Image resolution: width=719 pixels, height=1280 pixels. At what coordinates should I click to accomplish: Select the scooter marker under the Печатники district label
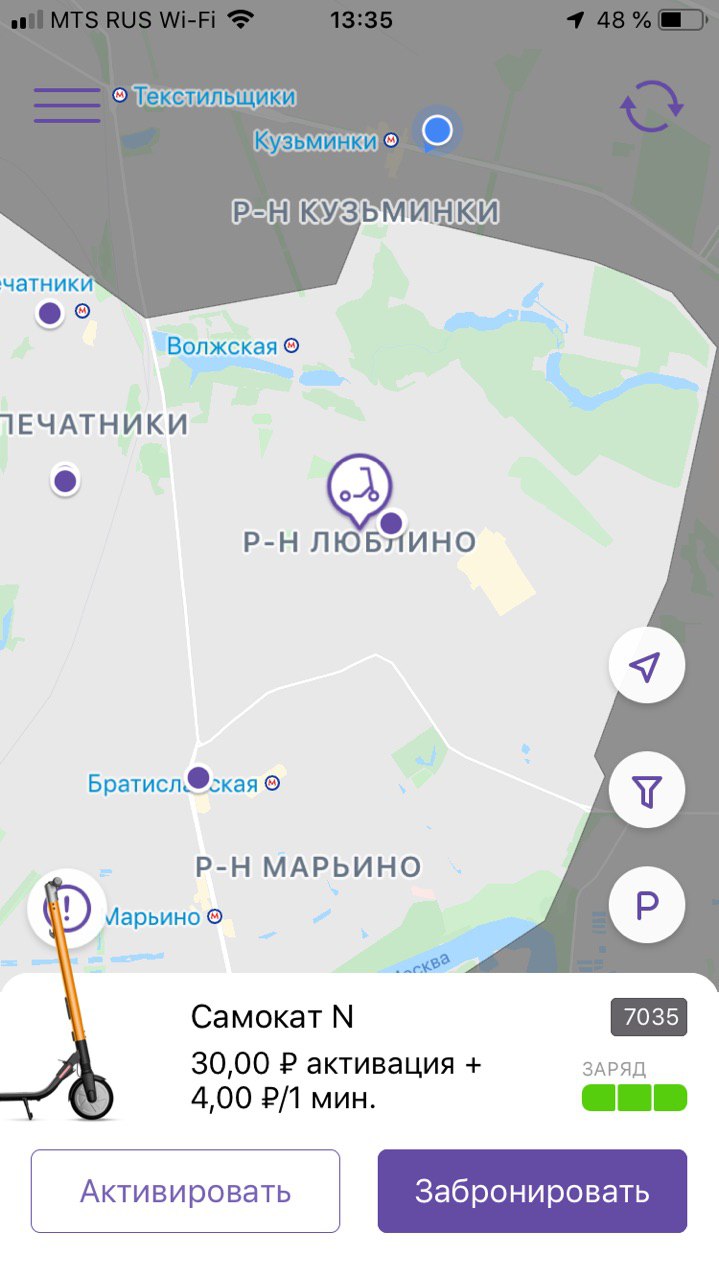[65, 481]
